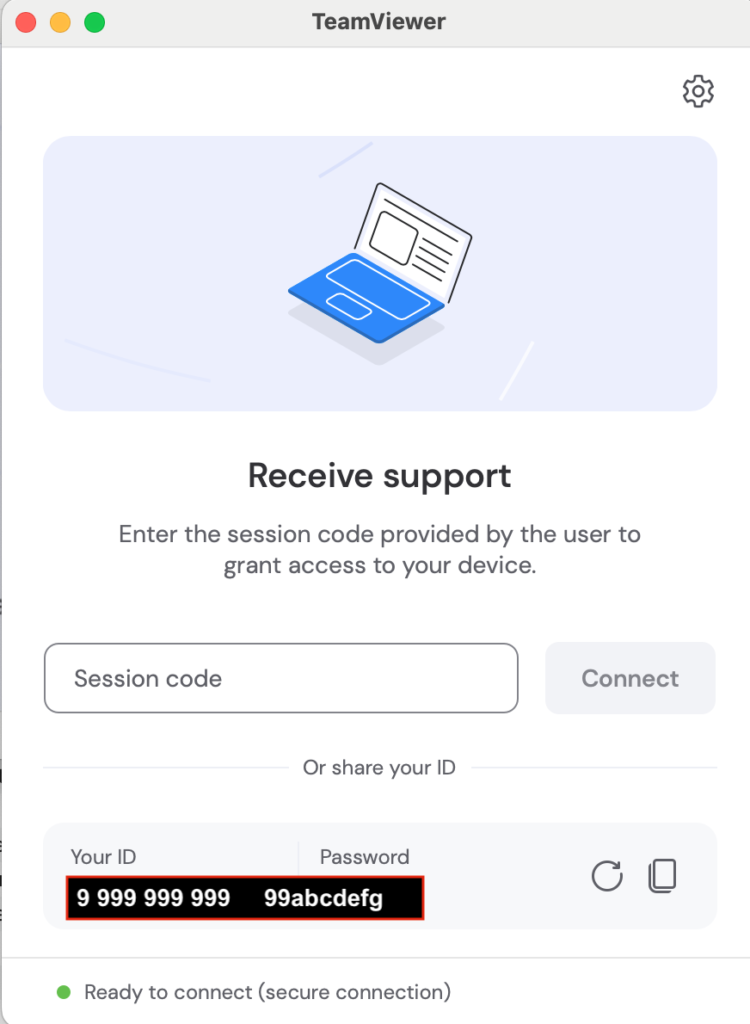Open the settings gear icon
This screenshot has width=750, height=1024.
click(698, 91)
